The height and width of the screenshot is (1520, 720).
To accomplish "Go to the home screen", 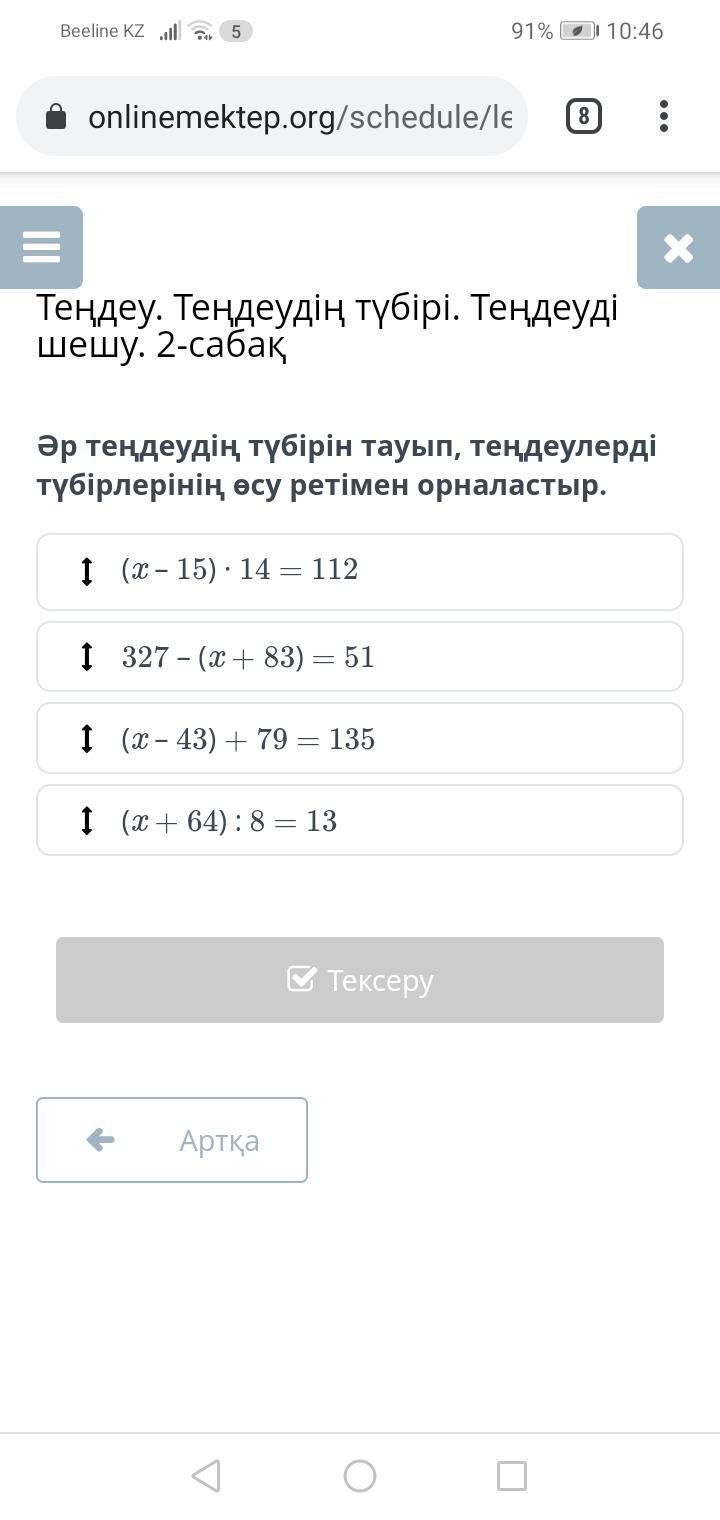I will coord(360,1476).
